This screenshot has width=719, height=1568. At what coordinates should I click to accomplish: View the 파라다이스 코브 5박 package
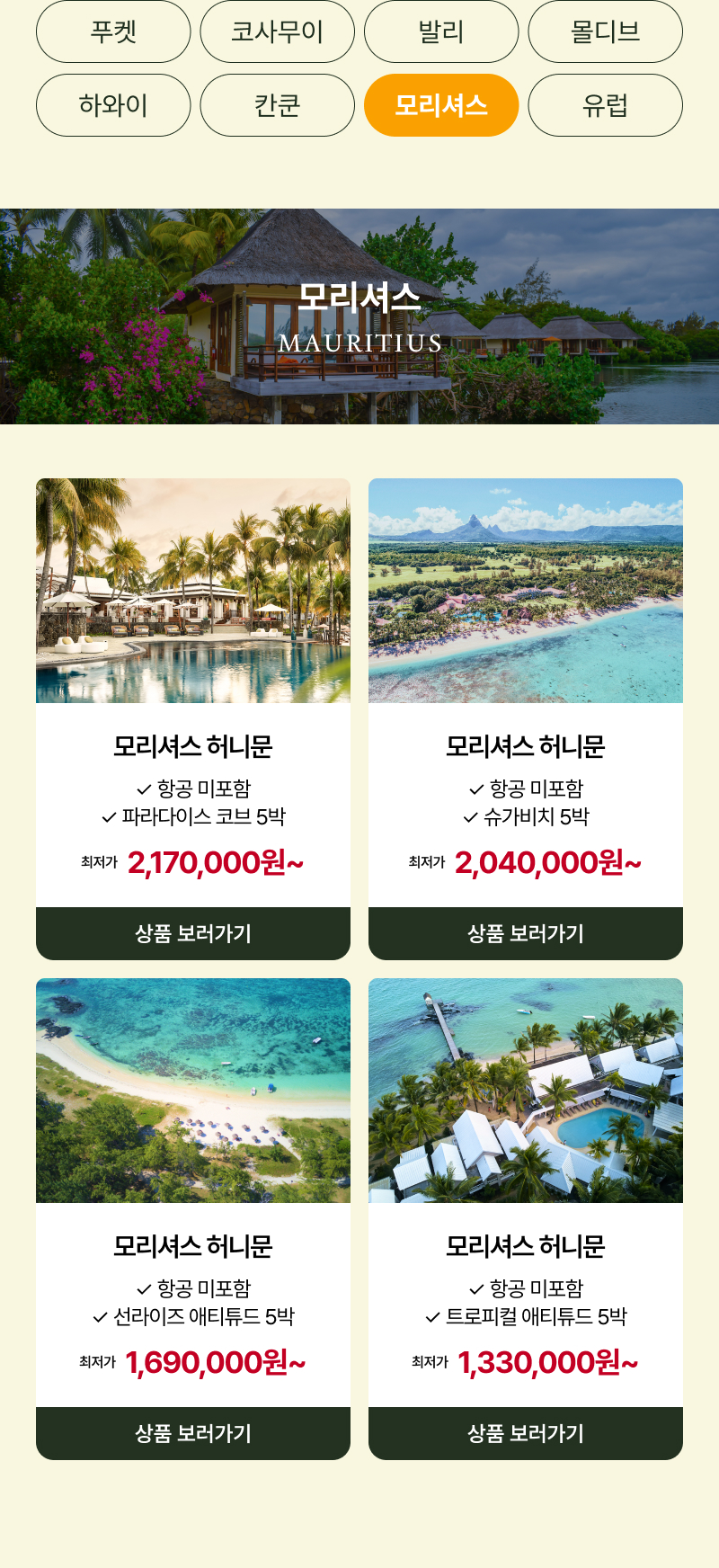pyautogui.click(x=193, y=933)
